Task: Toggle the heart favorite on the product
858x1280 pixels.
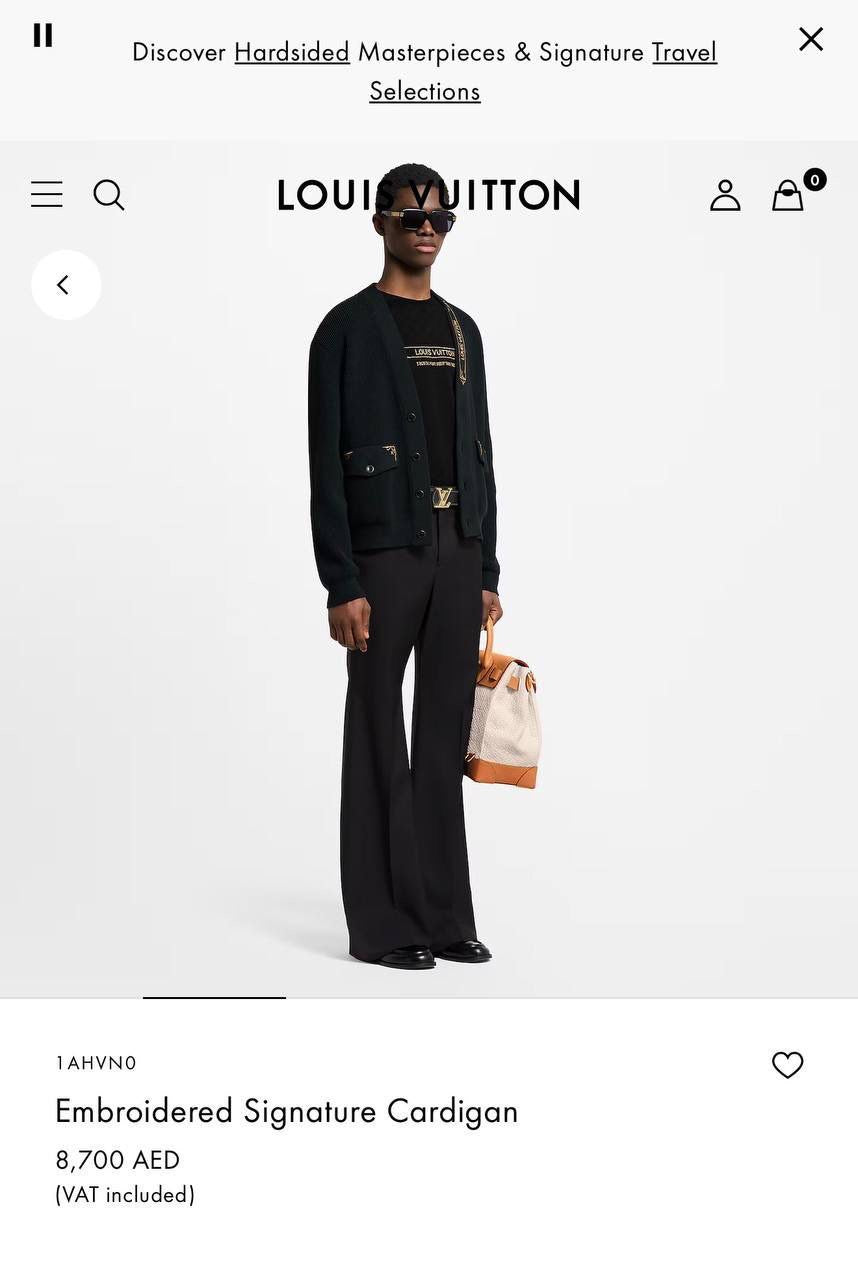Action: (x=787, y=1064)
